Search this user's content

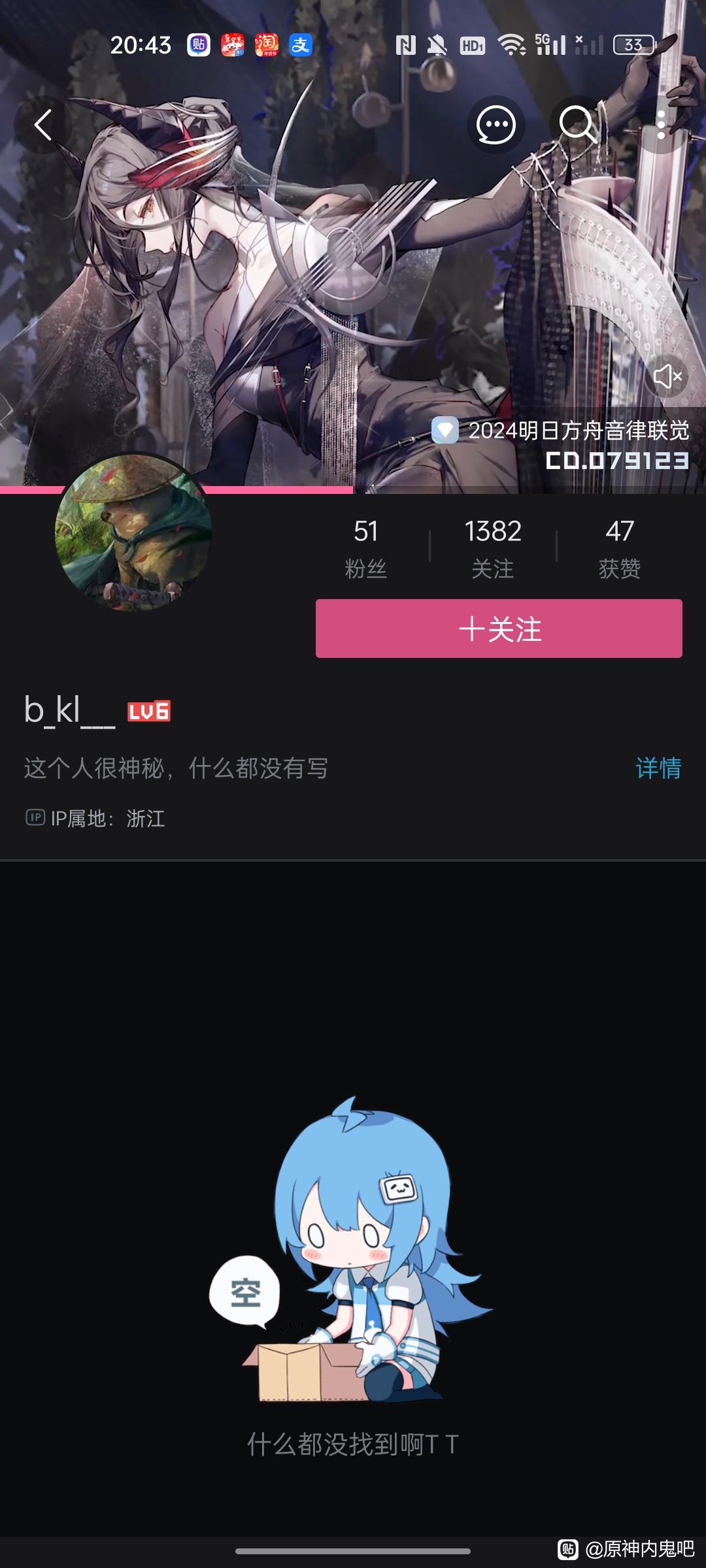click(578, 125)
